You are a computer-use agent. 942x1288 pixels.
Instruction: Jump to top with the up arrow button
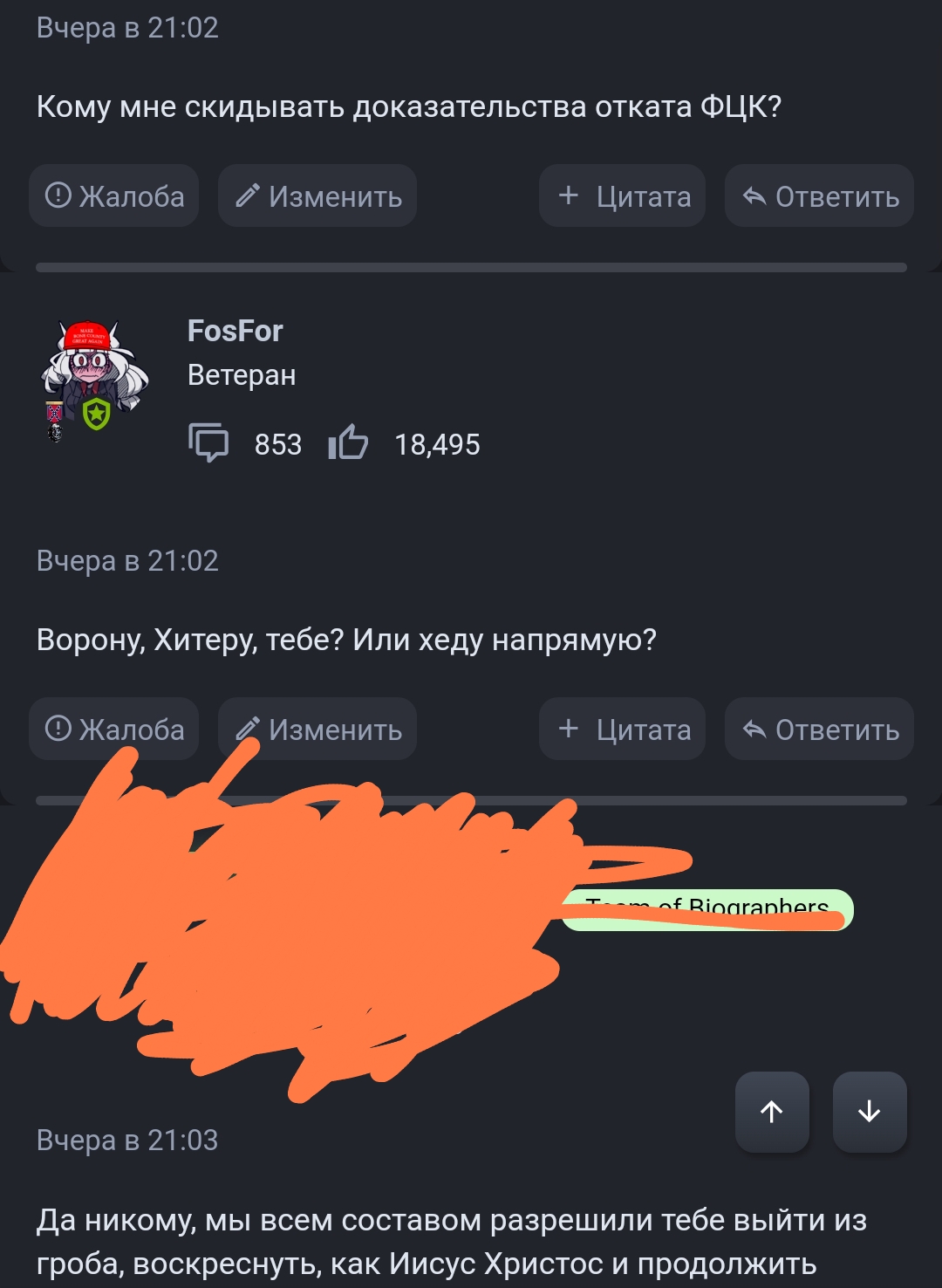click(x=772, y=1112)
